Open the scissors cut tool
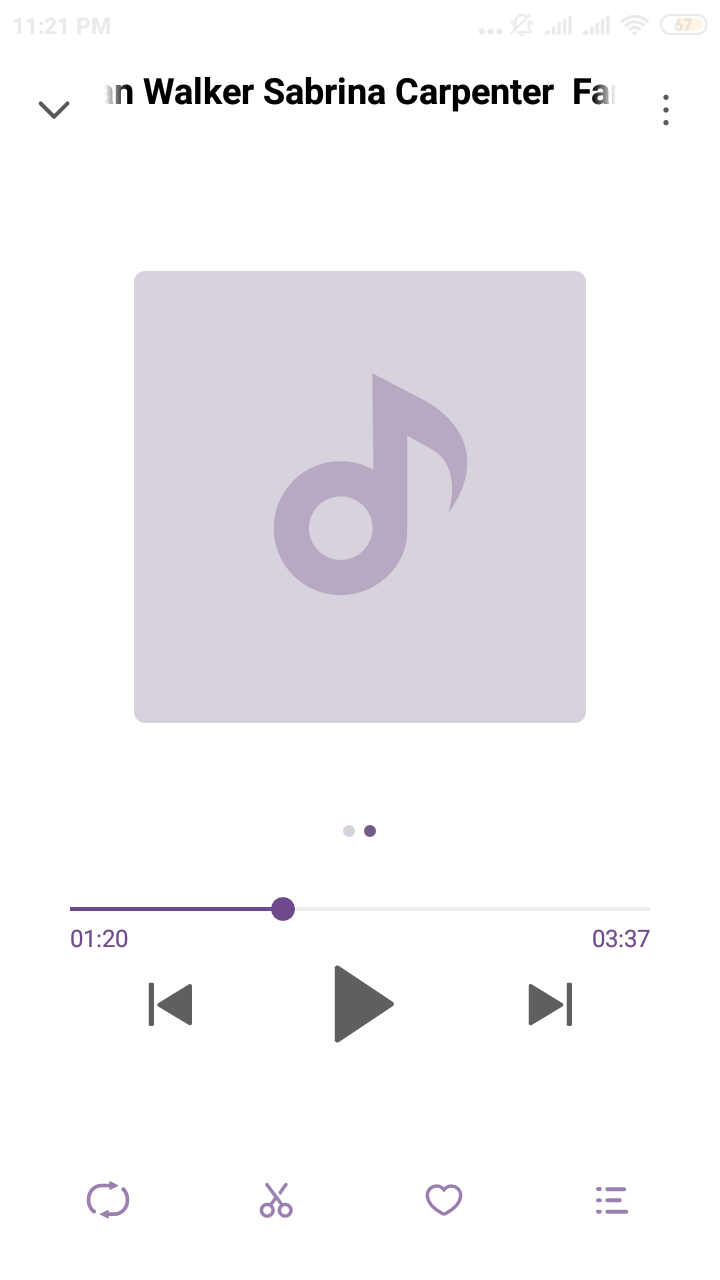This screenshot has width=720, height=1280. point(276,1199)
